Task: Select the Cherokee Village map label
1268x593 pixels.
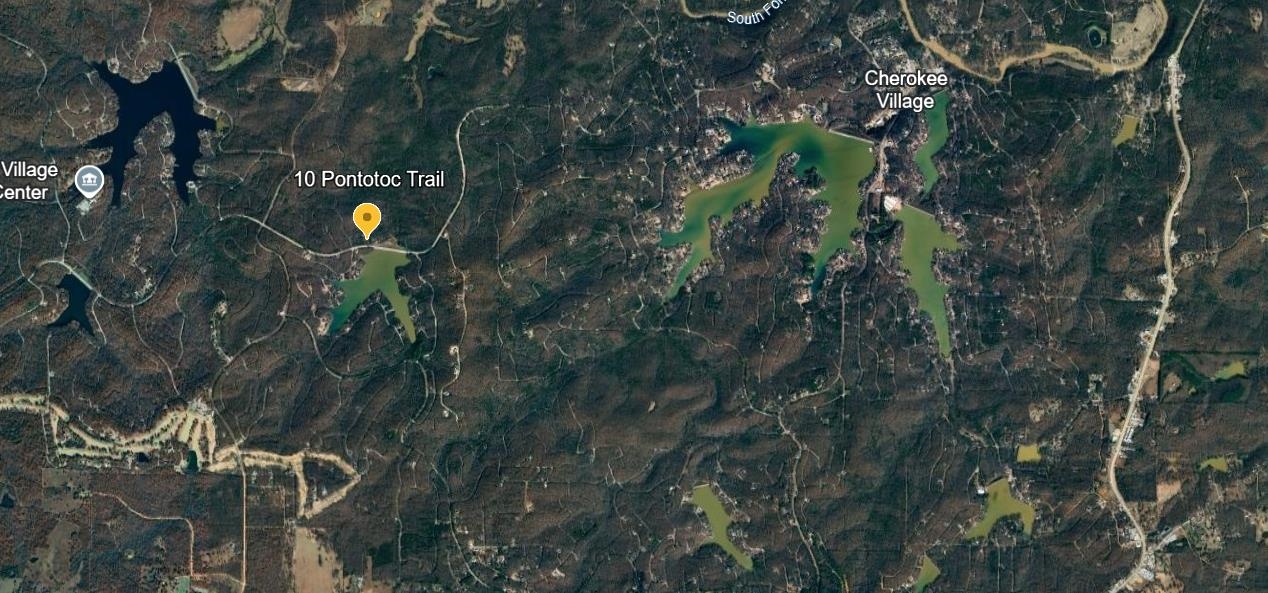Action: coord(905,89)
